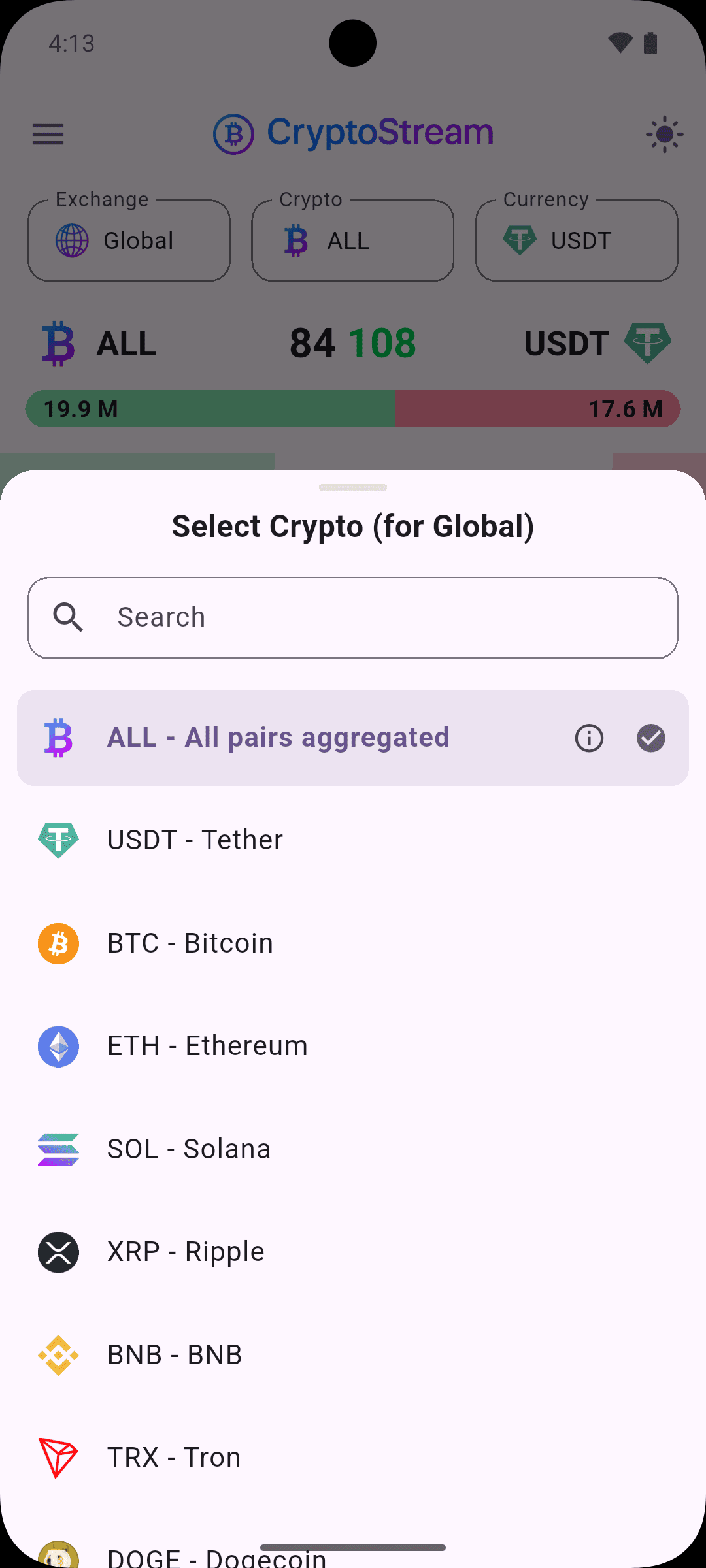Click the Tether icon beside USDT listing
The width and height of the screenshot is (706, 1568).
[x=58, y=840]
